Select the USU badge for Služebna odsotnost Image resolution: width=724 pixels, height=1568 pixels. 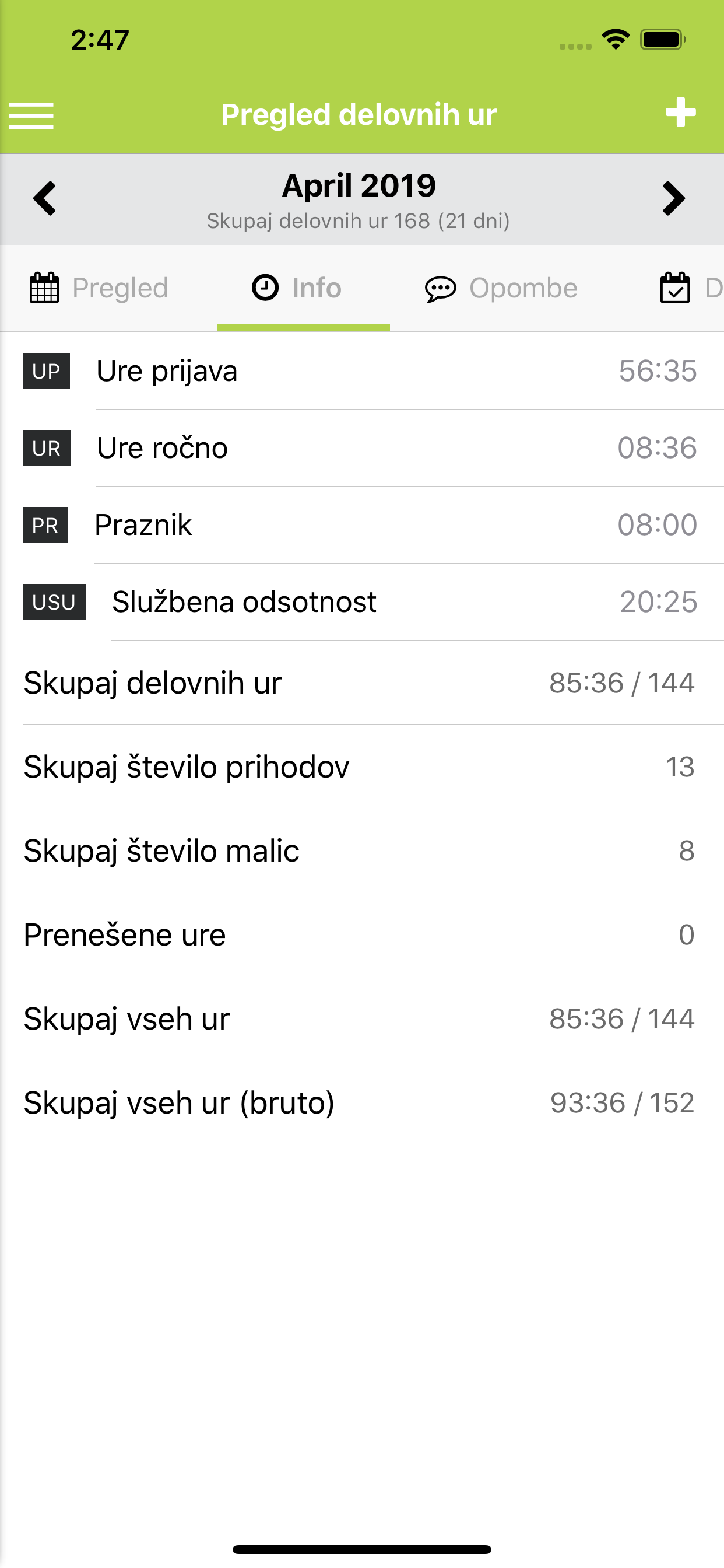click(54, 602)
